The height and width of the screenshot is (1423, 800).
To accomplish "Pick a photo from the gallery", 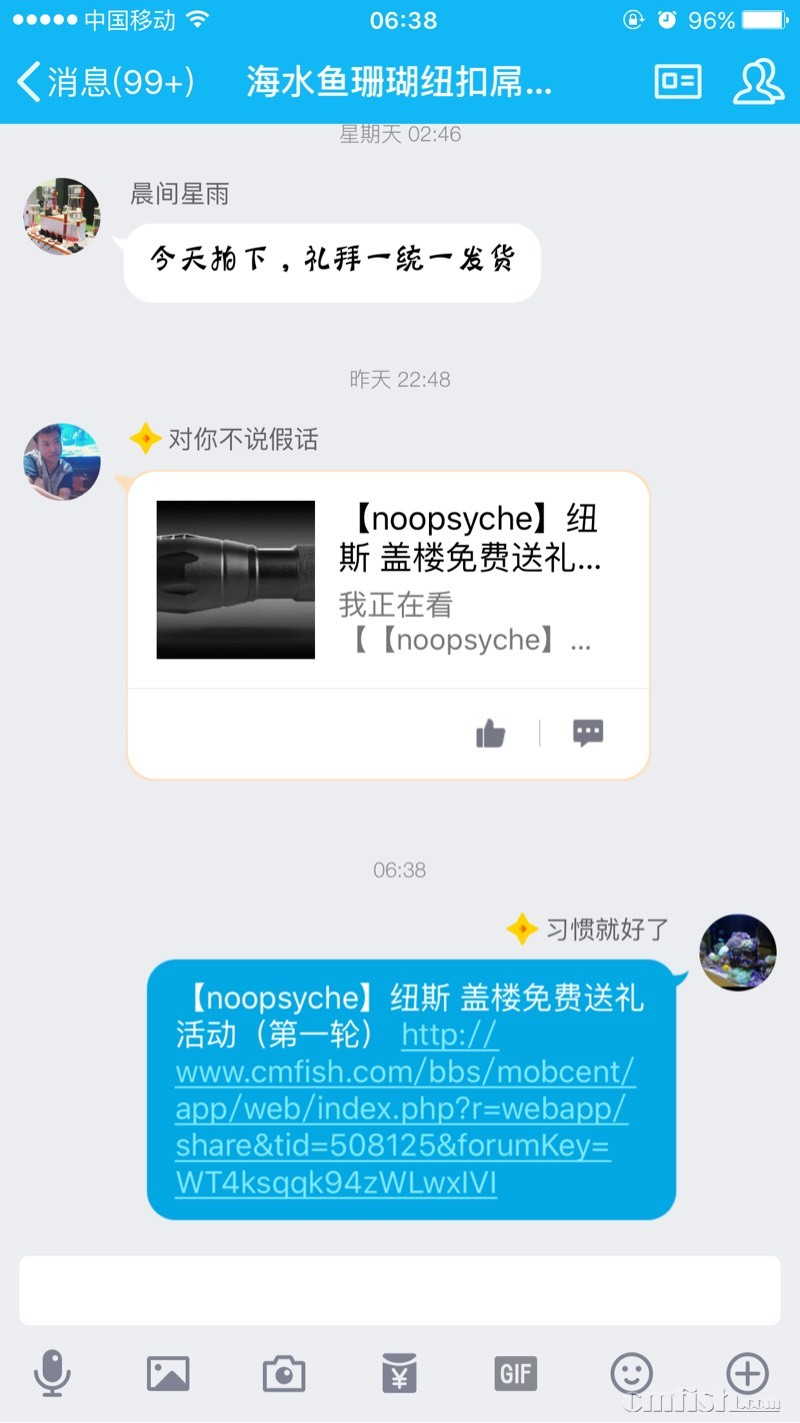I will (x=168, y=1374).
